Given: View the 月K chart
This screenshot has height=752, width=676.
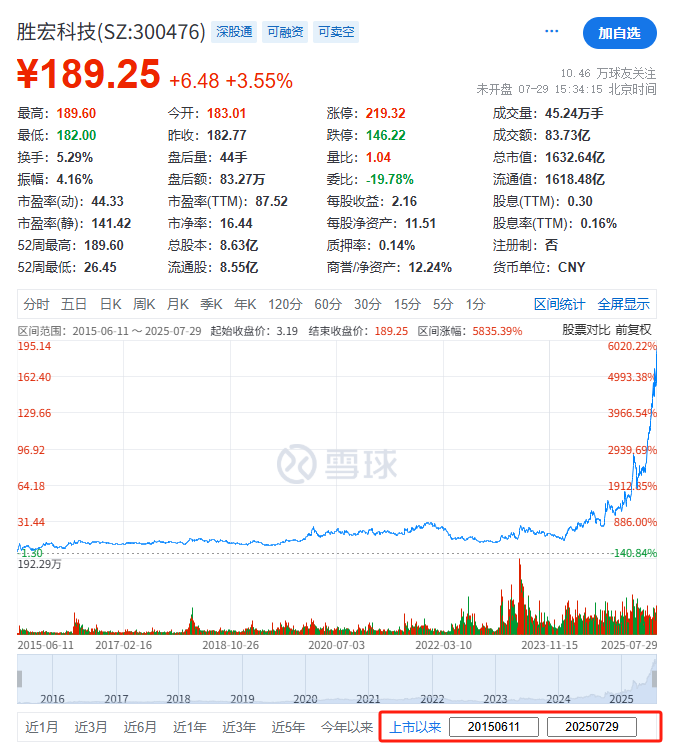Looking at the screenshot, I should coord(178,304).
